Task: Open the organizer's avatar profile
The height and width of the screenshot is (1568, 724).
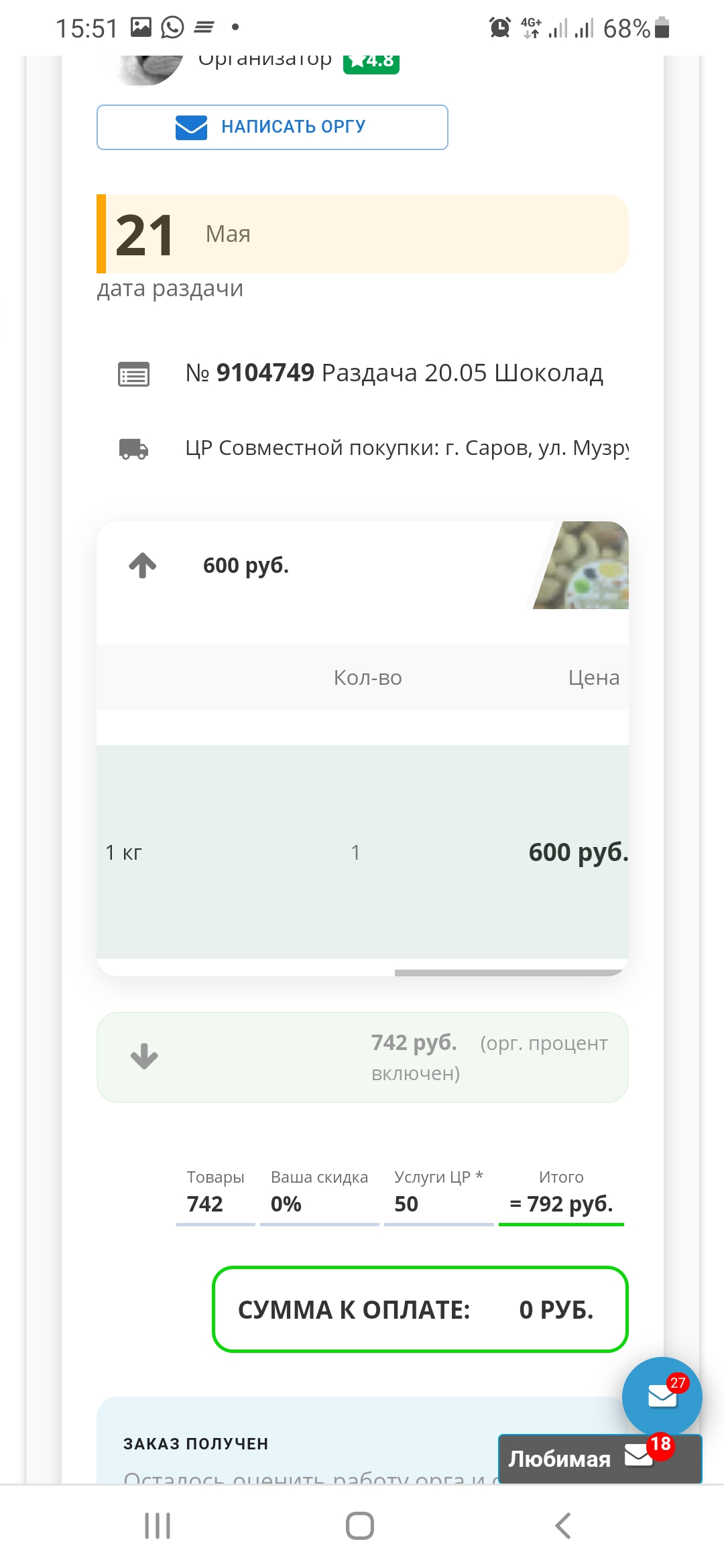Action: point(149,69)
